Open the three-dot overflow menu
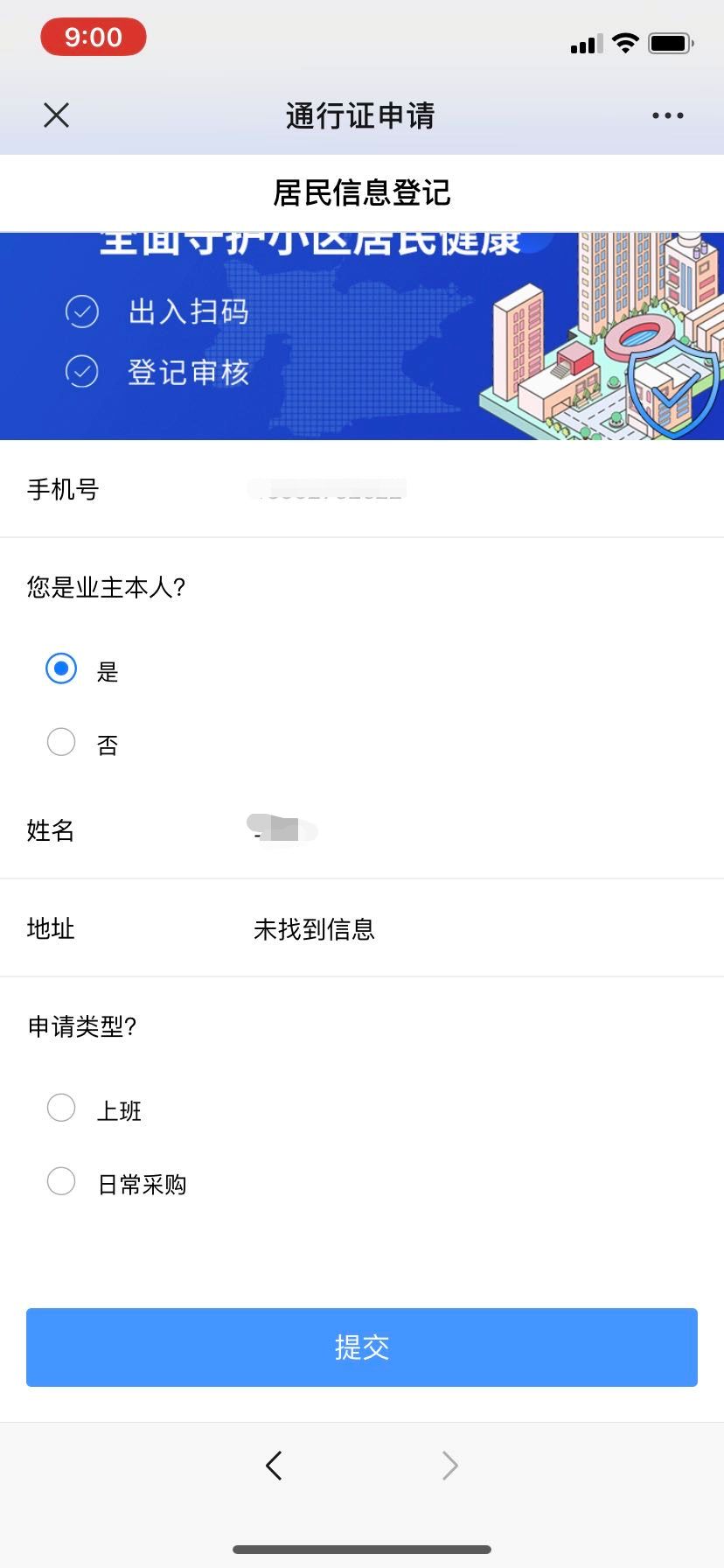 click(667, 115)
